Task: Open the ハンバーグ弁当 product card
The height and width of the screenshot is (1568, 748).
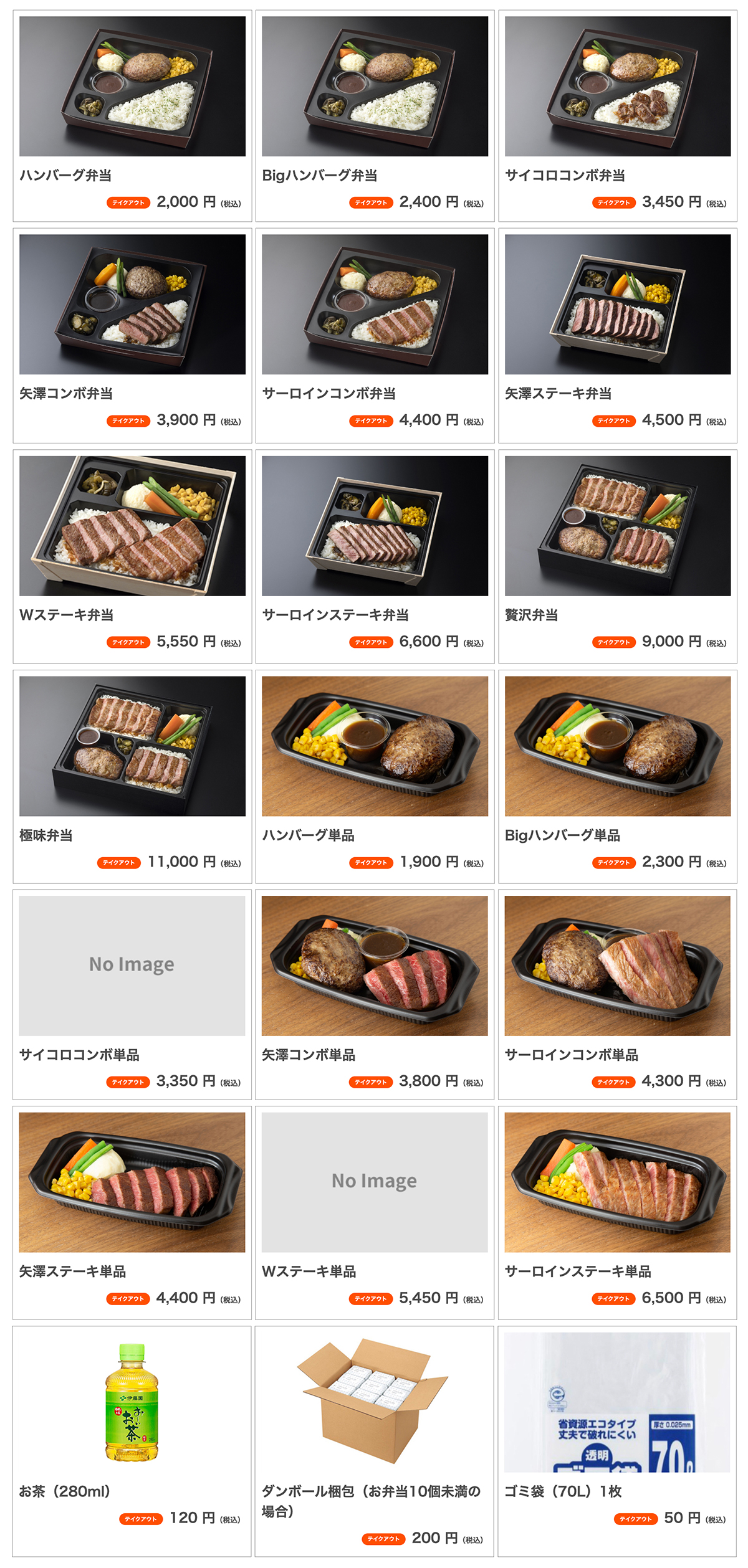Action: click(x=132, y=116)
